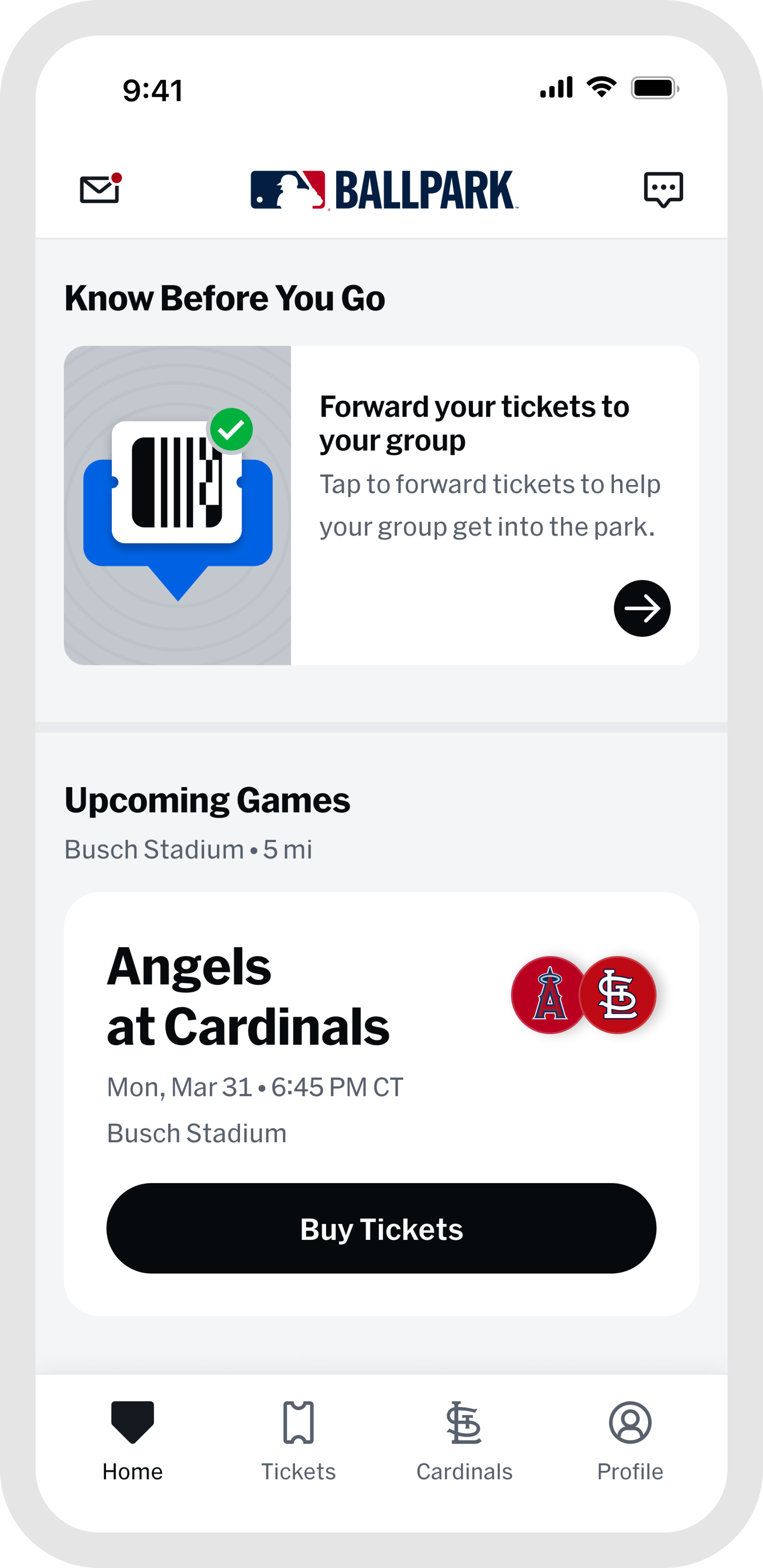Tap the arrow to forward tickets
Image resolution: width=763 pixels, height=1568 pixels.
(642, 608)
